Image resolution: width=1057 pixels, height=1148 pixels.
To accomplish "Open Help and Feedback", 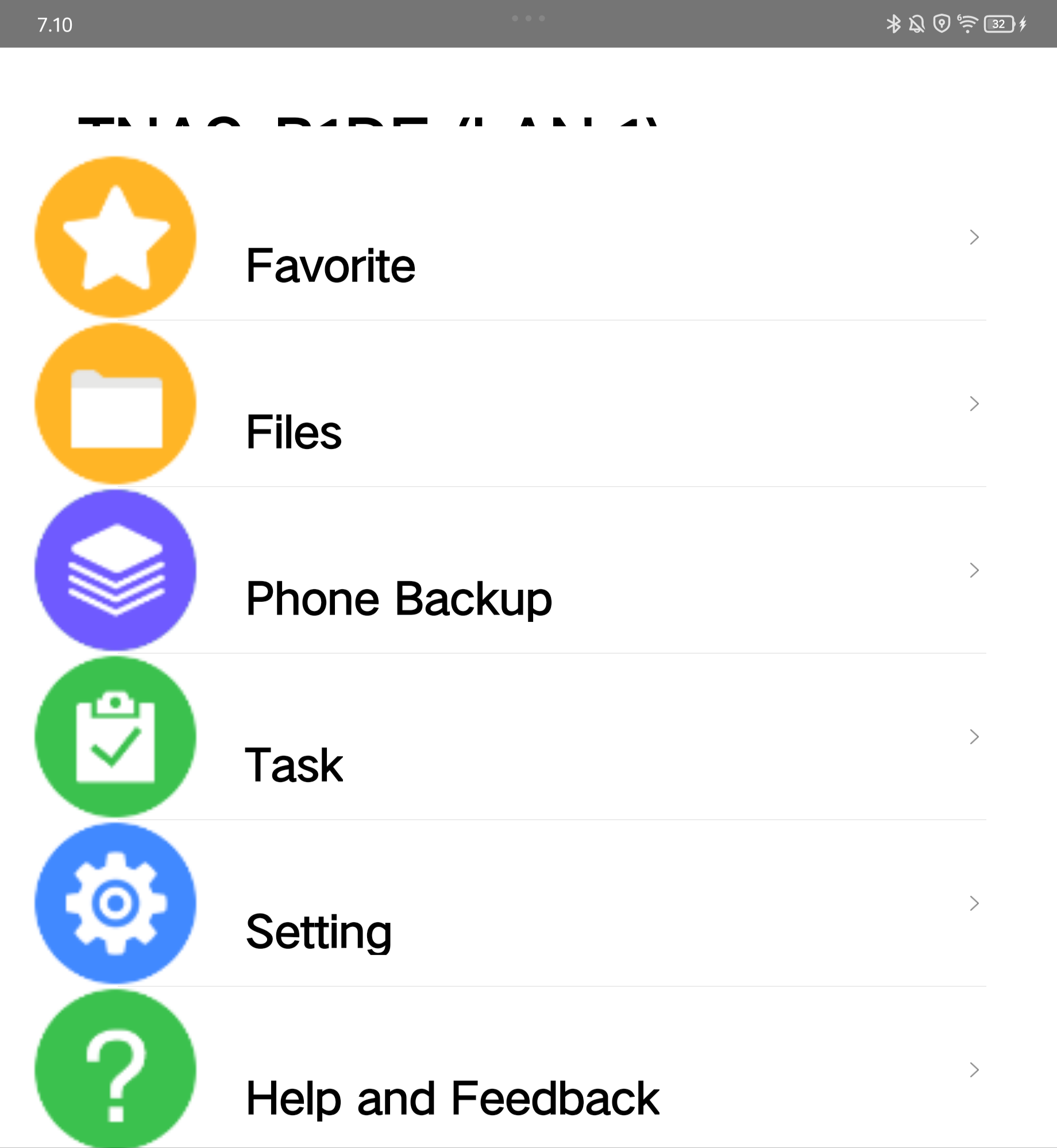I will pyautogui.click(x=452, y=1097).
